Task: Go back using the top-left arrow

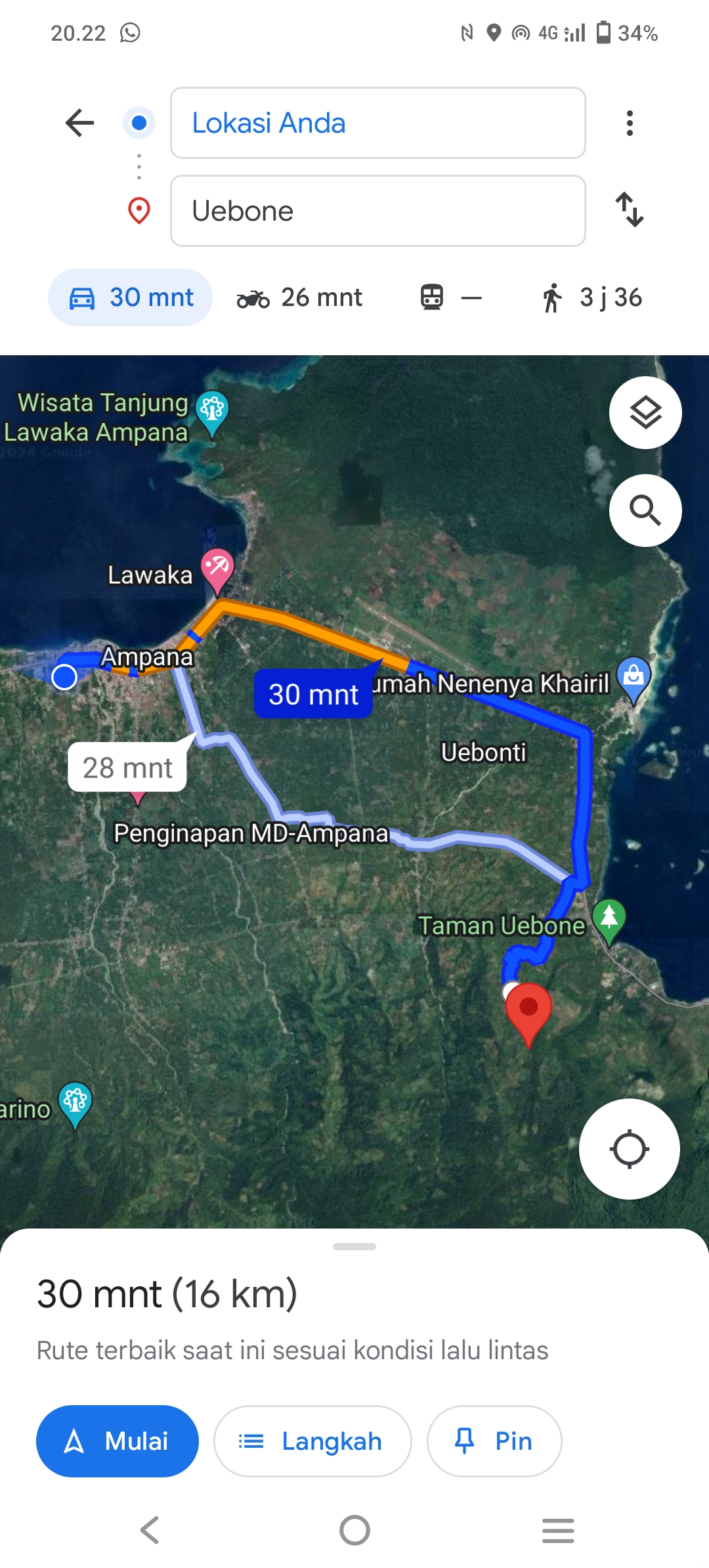Action: click(80, 123)
